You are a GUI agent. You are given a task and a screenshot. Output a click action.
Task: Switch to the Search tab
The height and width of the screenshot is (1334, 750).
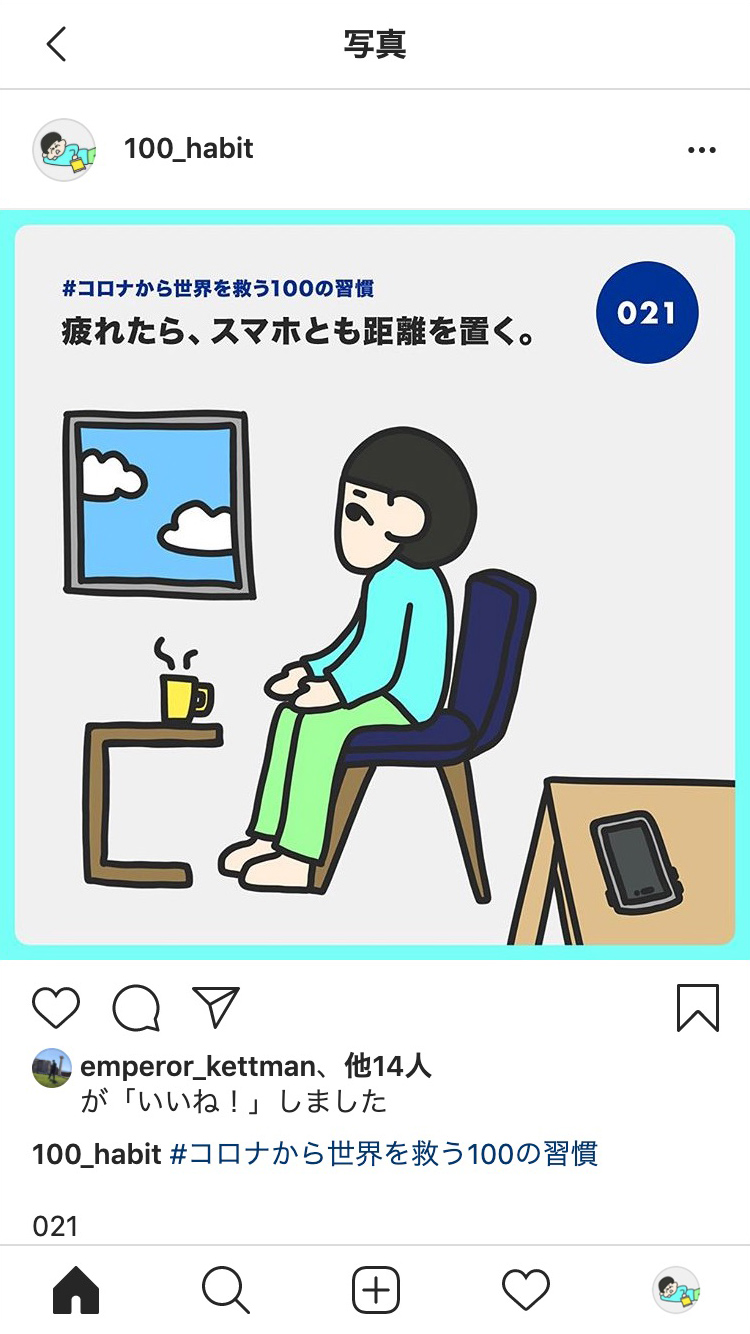(x=225, y=1290)
